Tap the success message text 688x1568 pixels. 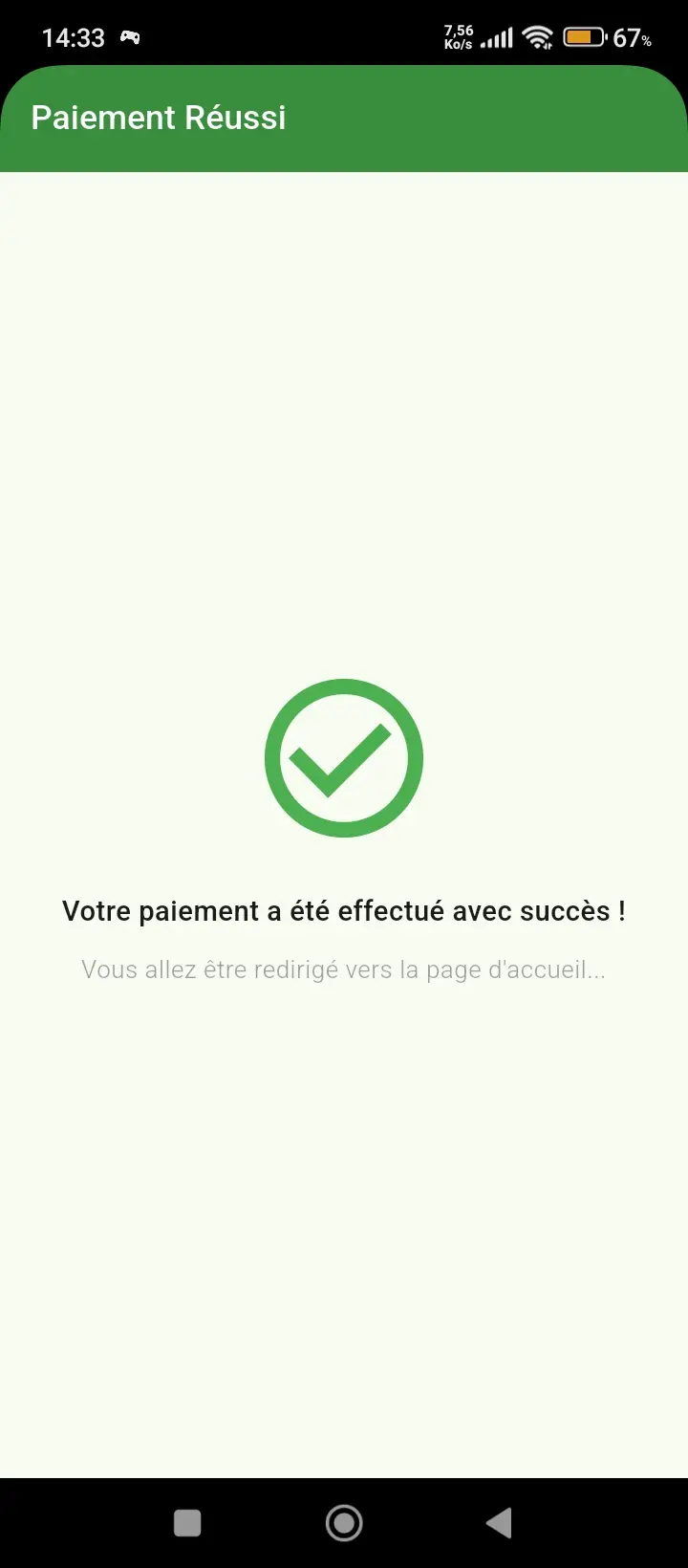tap(343, 910)
